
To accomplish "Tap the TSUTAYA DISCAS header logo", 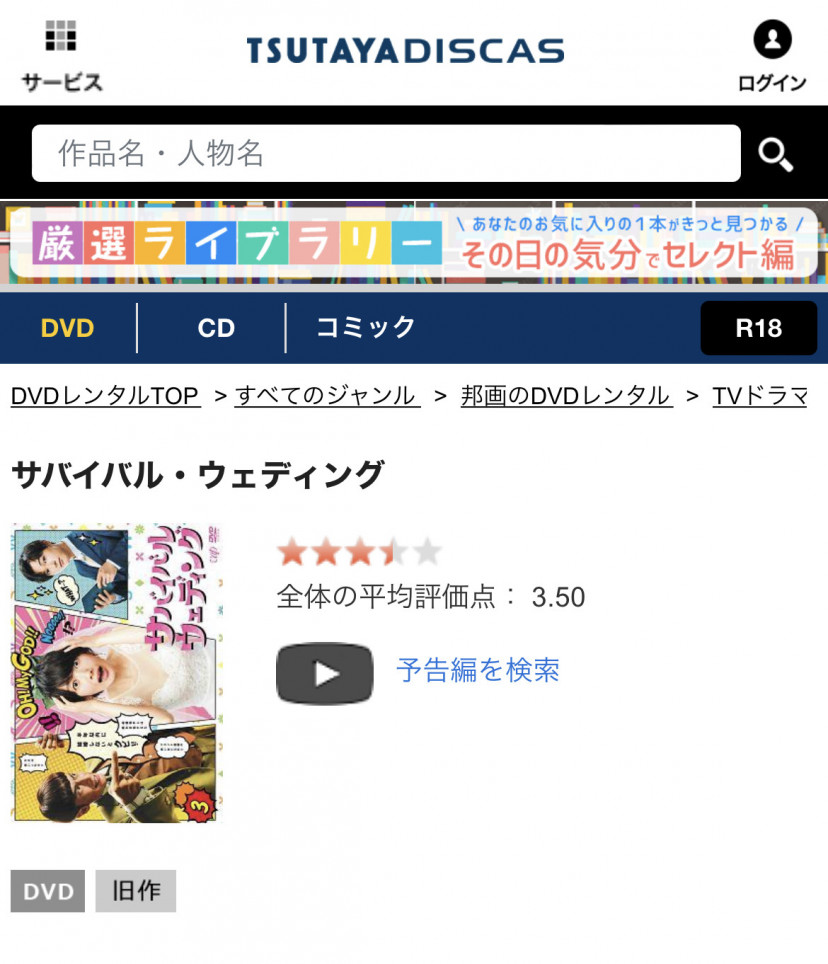I will tap(405, 50).
